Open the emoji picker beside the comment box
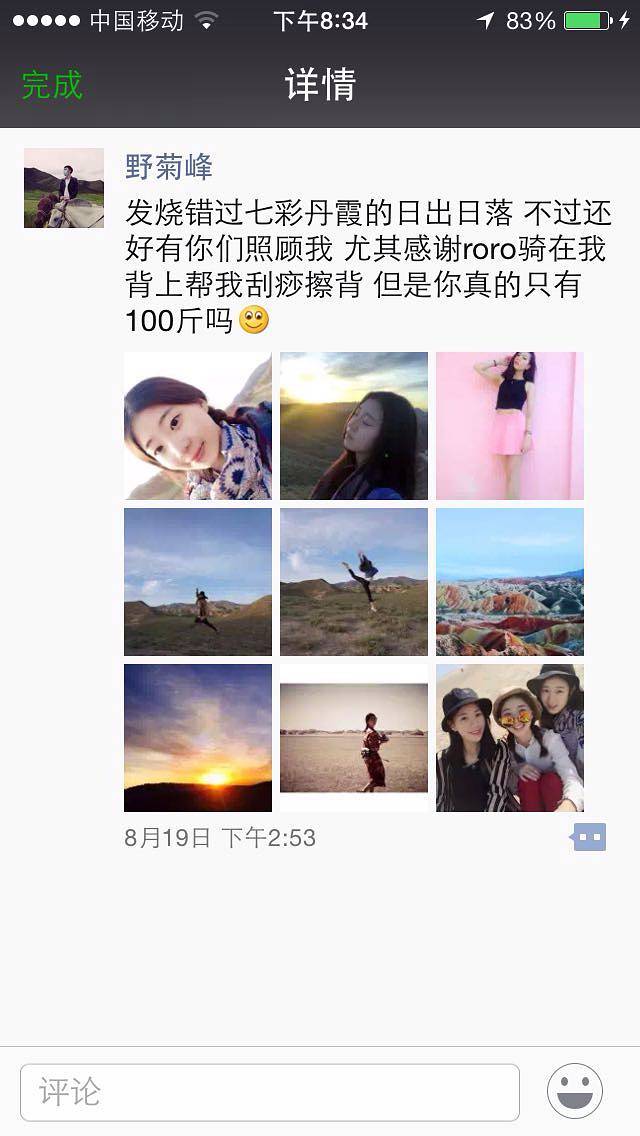 (x=575, y=1091)
